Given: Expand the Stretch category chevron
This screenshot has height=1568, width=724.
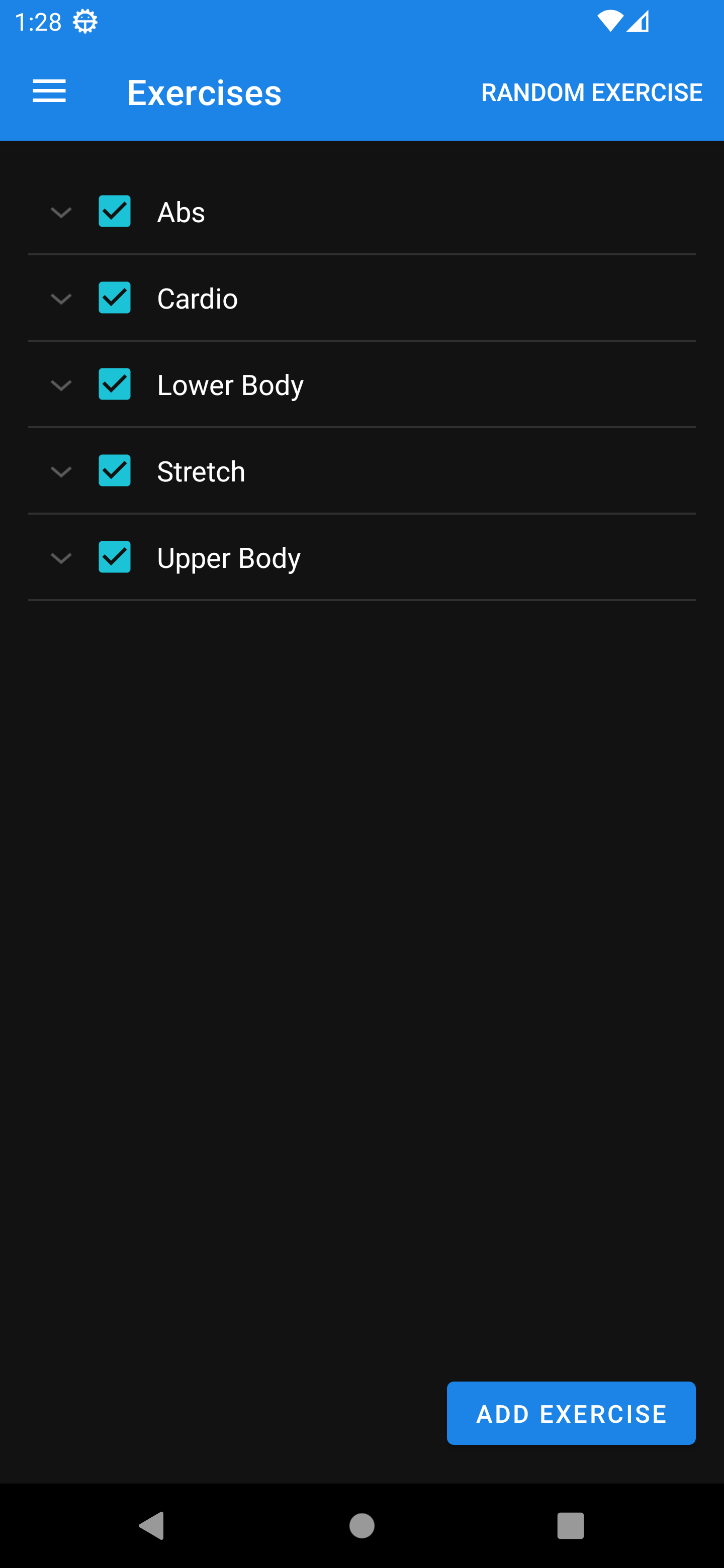Looking at the screenshot, I should (x=61, y=472).
